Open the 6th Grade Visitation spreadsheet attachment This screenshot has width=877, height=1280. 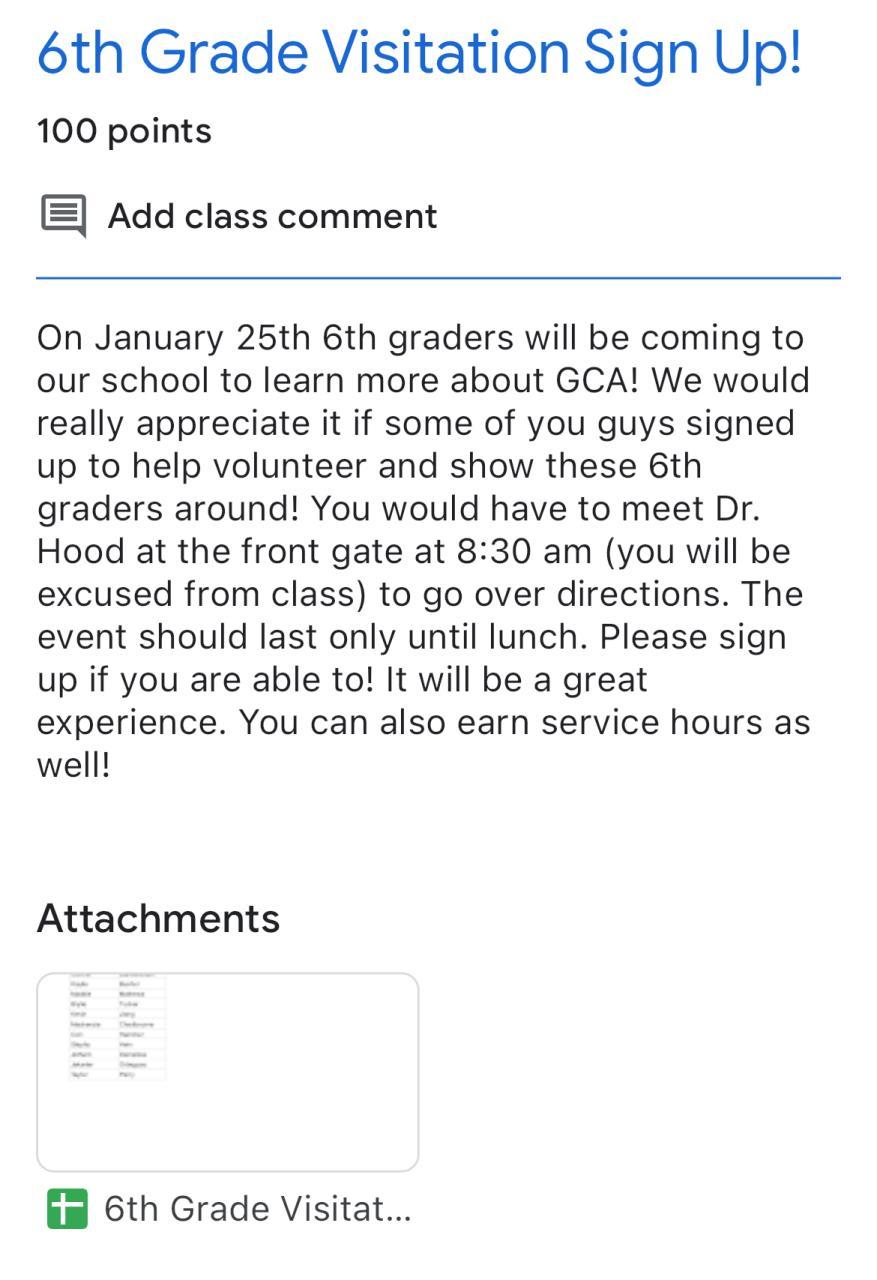228,1072
